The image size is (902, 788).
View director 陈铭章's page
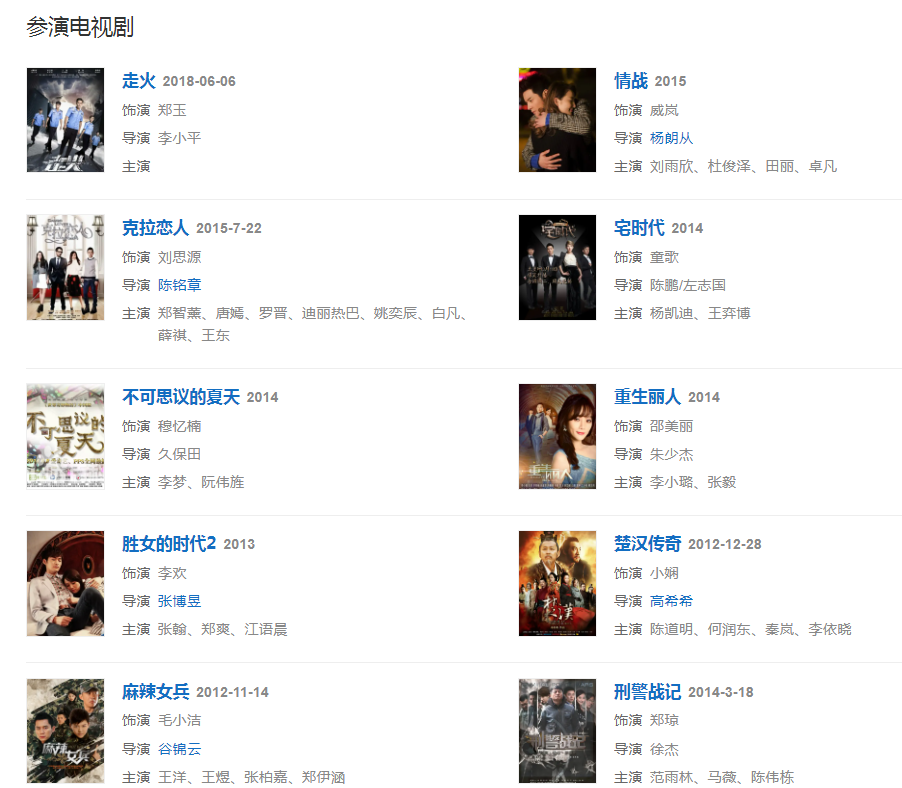pyautogui.click(x=179, y=285)
